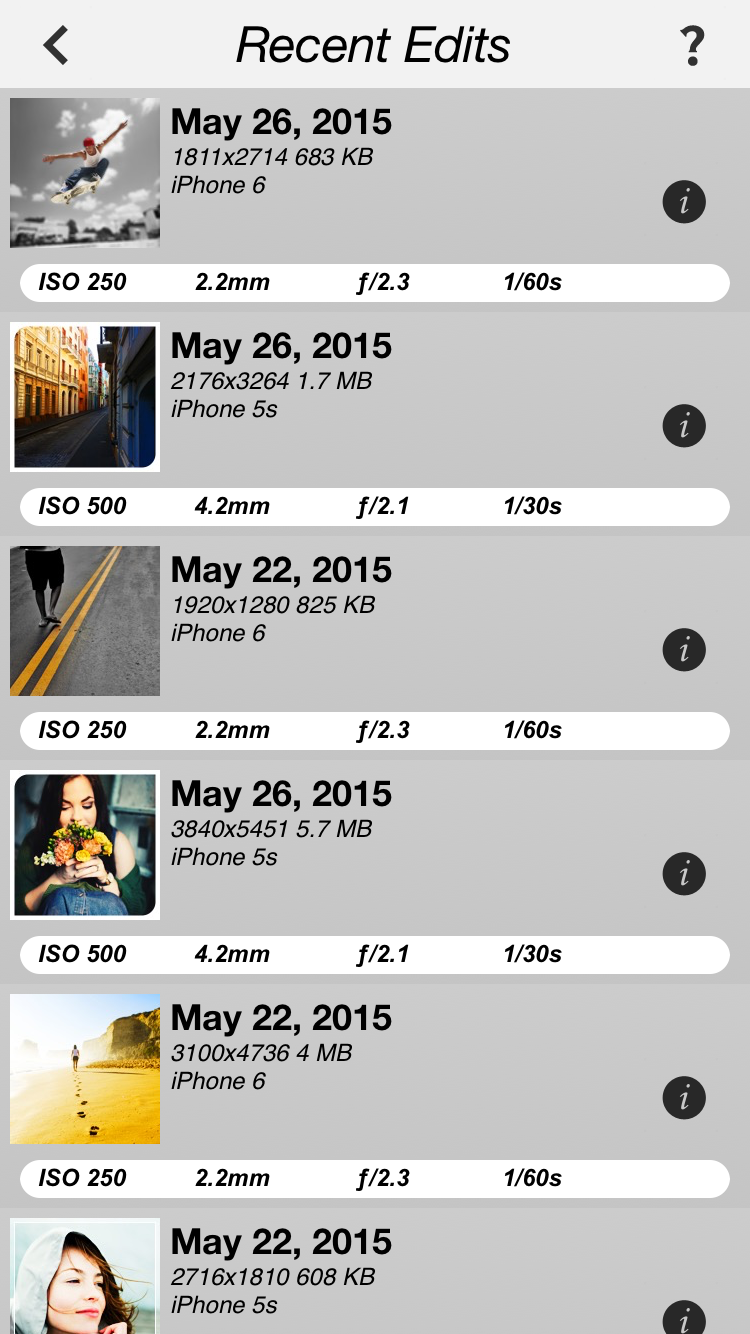Open the road with yellow lines thumbnail
This screenshot has width=750, height=1334.
point(85,621)
